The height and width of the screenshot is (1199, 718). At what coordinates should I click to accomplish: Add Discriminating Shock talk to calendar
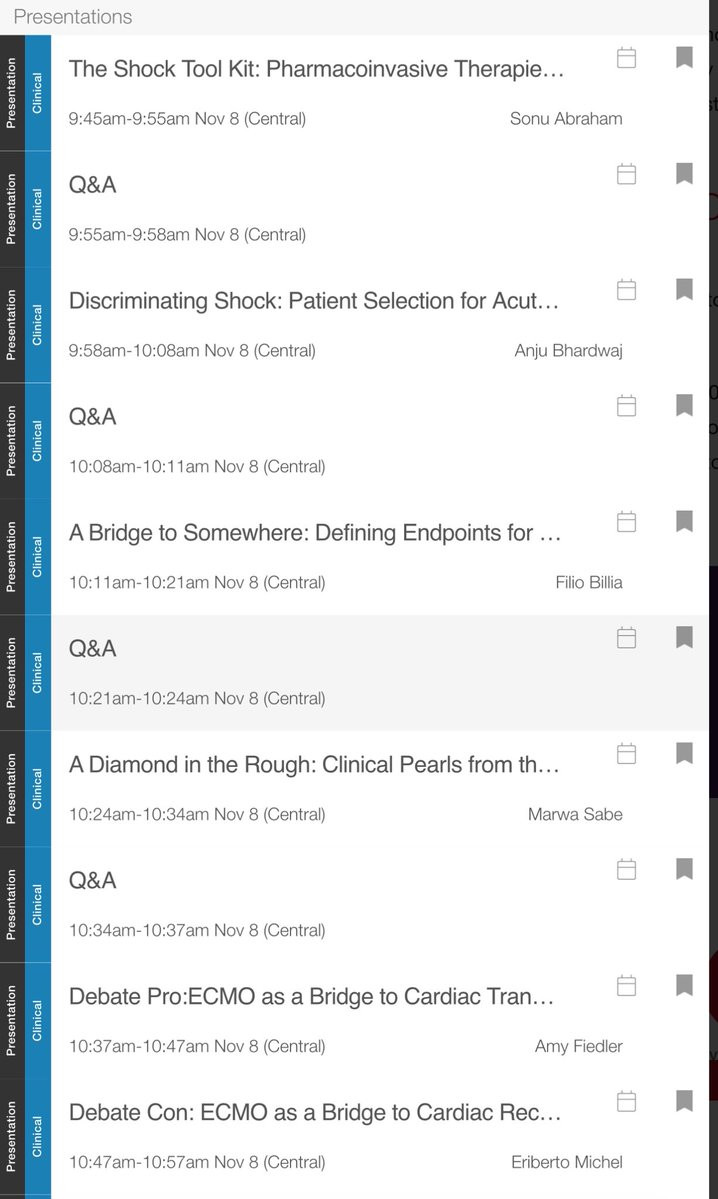pyautogui.click(x=627, y=290)
